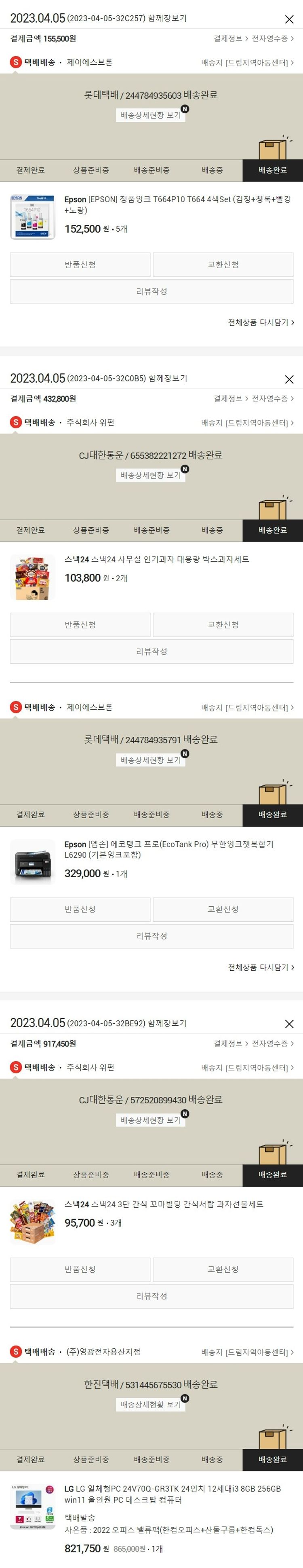Request 반품신청 for the Epson T664 ink

point(80,265)
